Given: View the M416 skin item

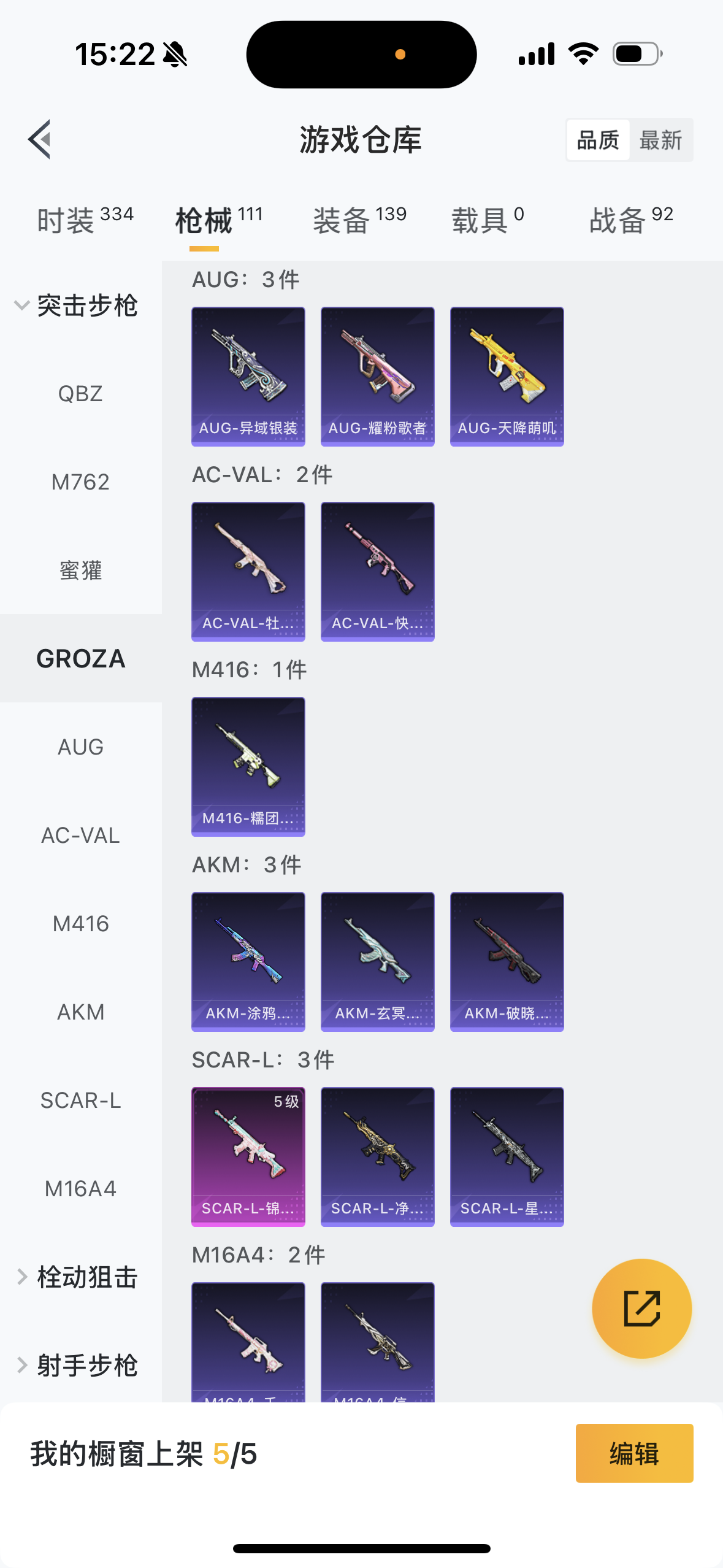Looking at the screenshot, I should (x=248, y=766).
